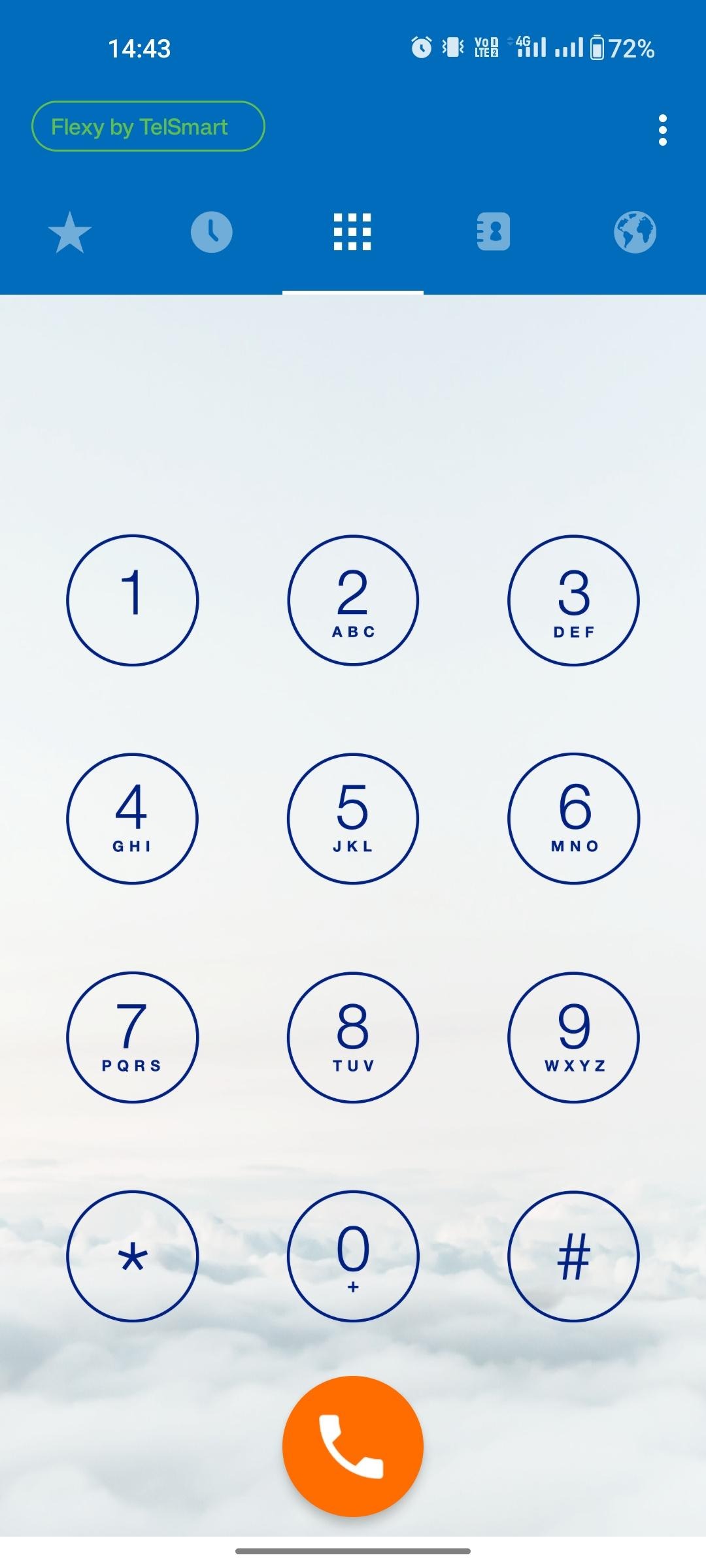Tap the 9 WXYZ key
706x1568 pixels.
[573, 1037]
